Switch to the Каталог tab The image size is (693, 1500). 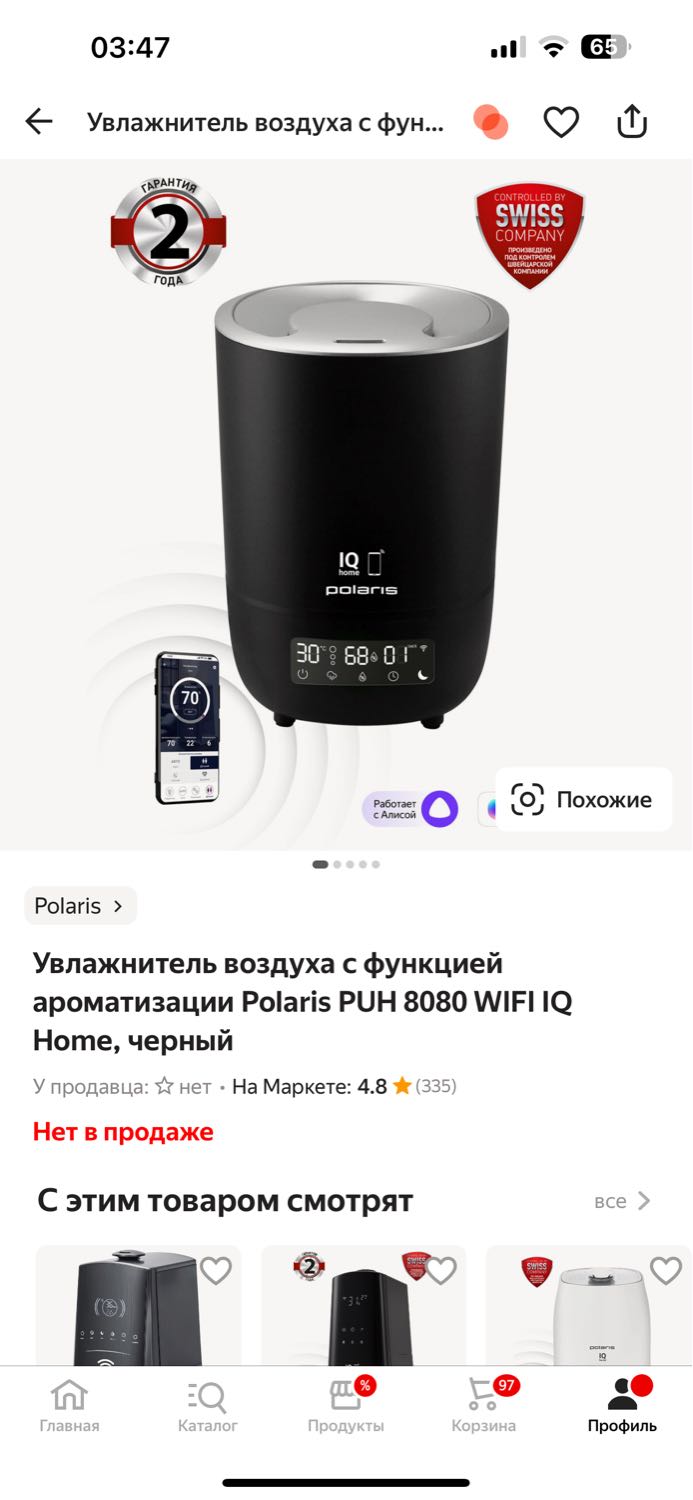(208, 1406)
